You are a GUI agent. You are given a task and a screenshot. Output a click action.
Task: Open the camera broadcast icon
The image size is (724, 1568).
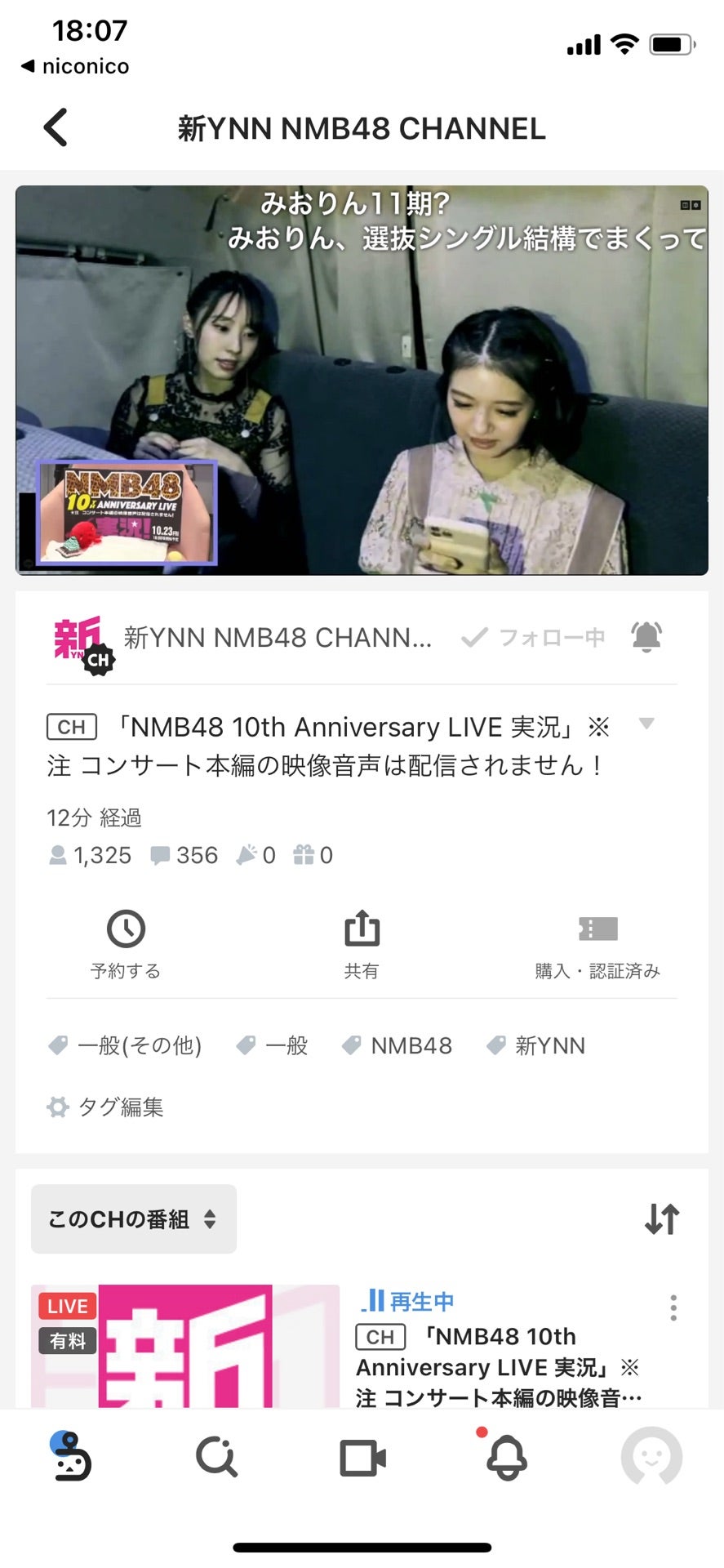(362, 1456)
